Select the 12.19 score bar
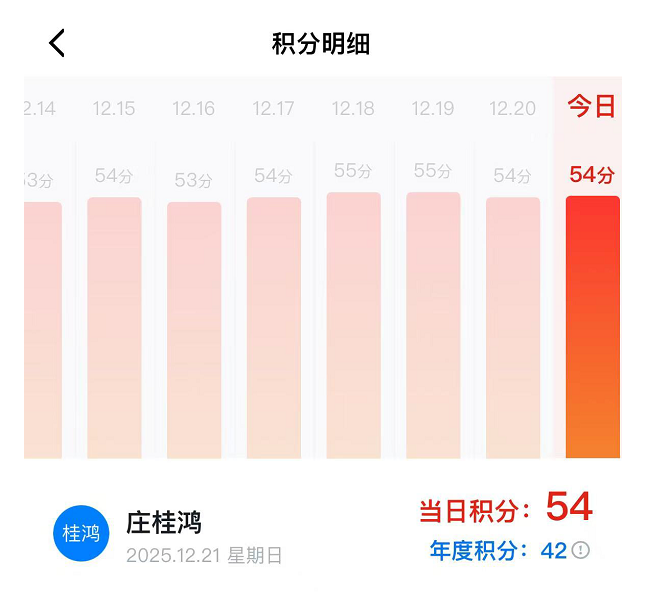 433,325
